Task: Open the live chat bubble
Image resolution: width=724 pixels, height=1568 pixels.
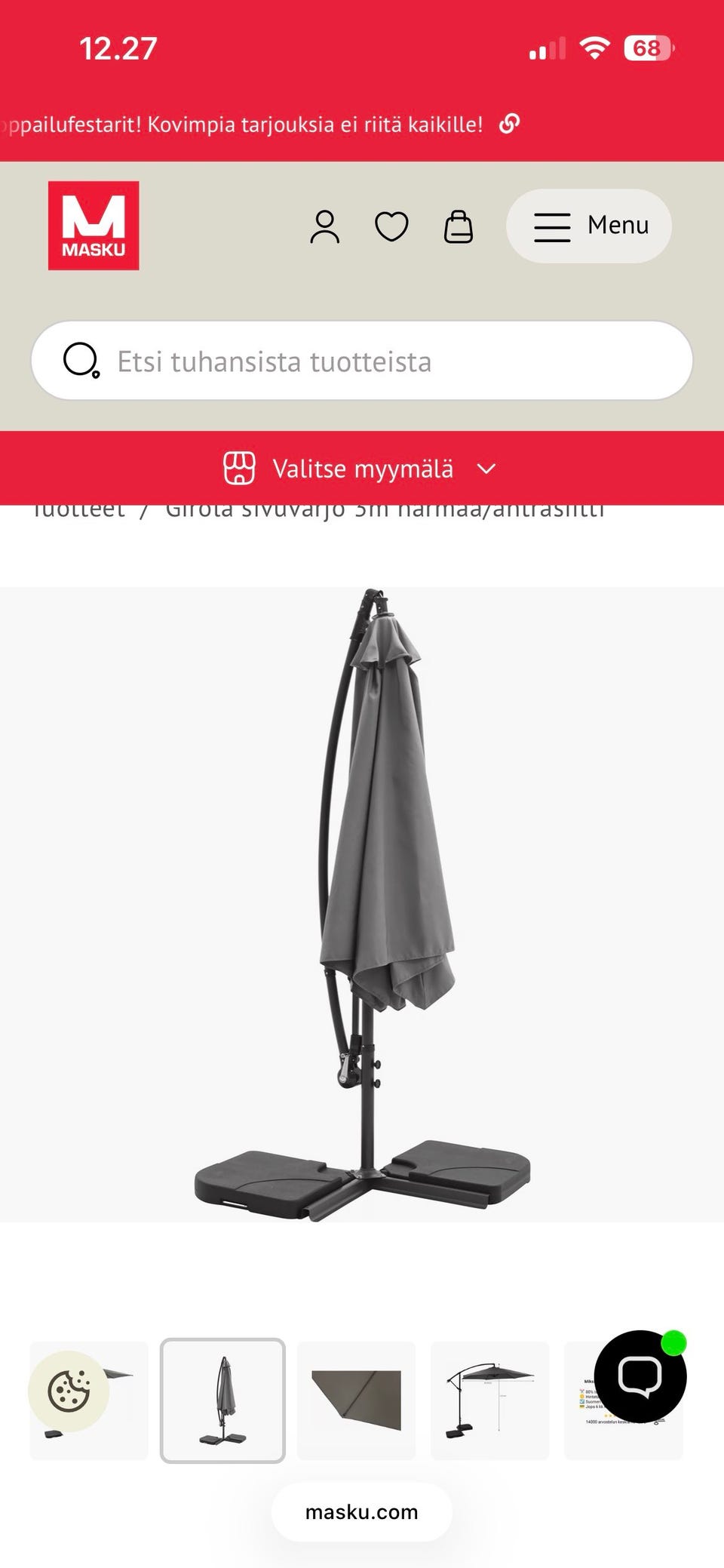Action: click(x=640, y=1376)
